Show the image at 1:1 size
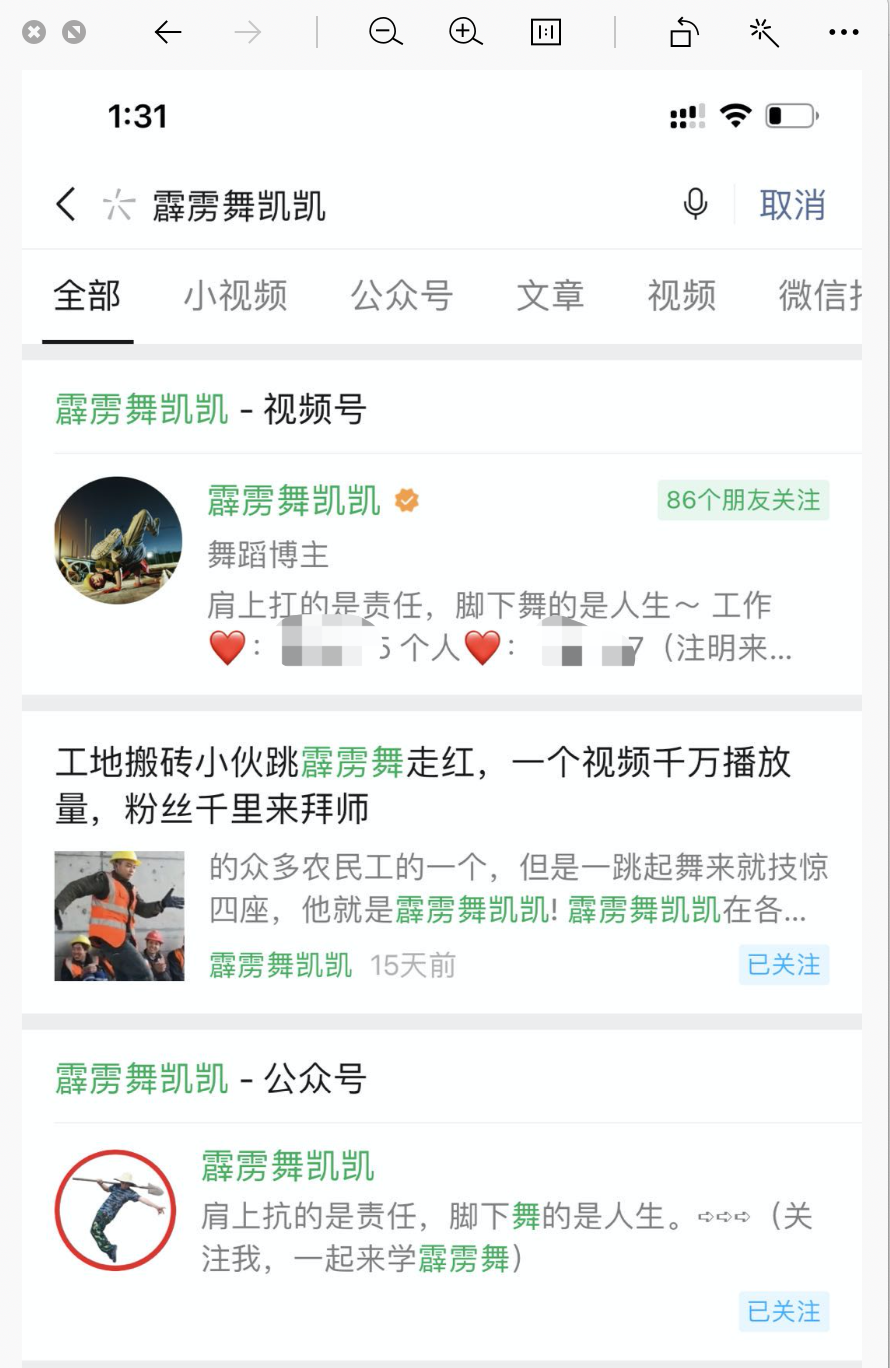 (546, 32)
